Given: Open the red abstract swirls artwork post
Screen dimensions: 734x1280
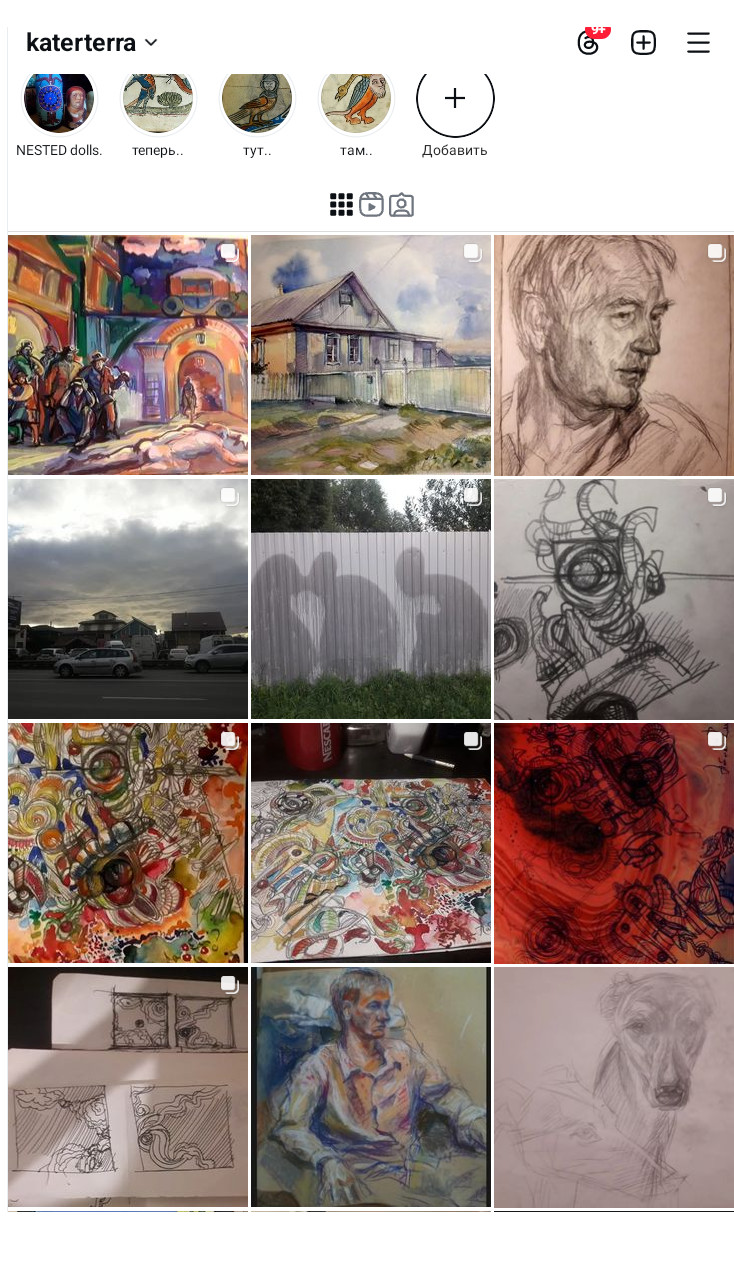Looking at the screenshot, I should 613,842.
